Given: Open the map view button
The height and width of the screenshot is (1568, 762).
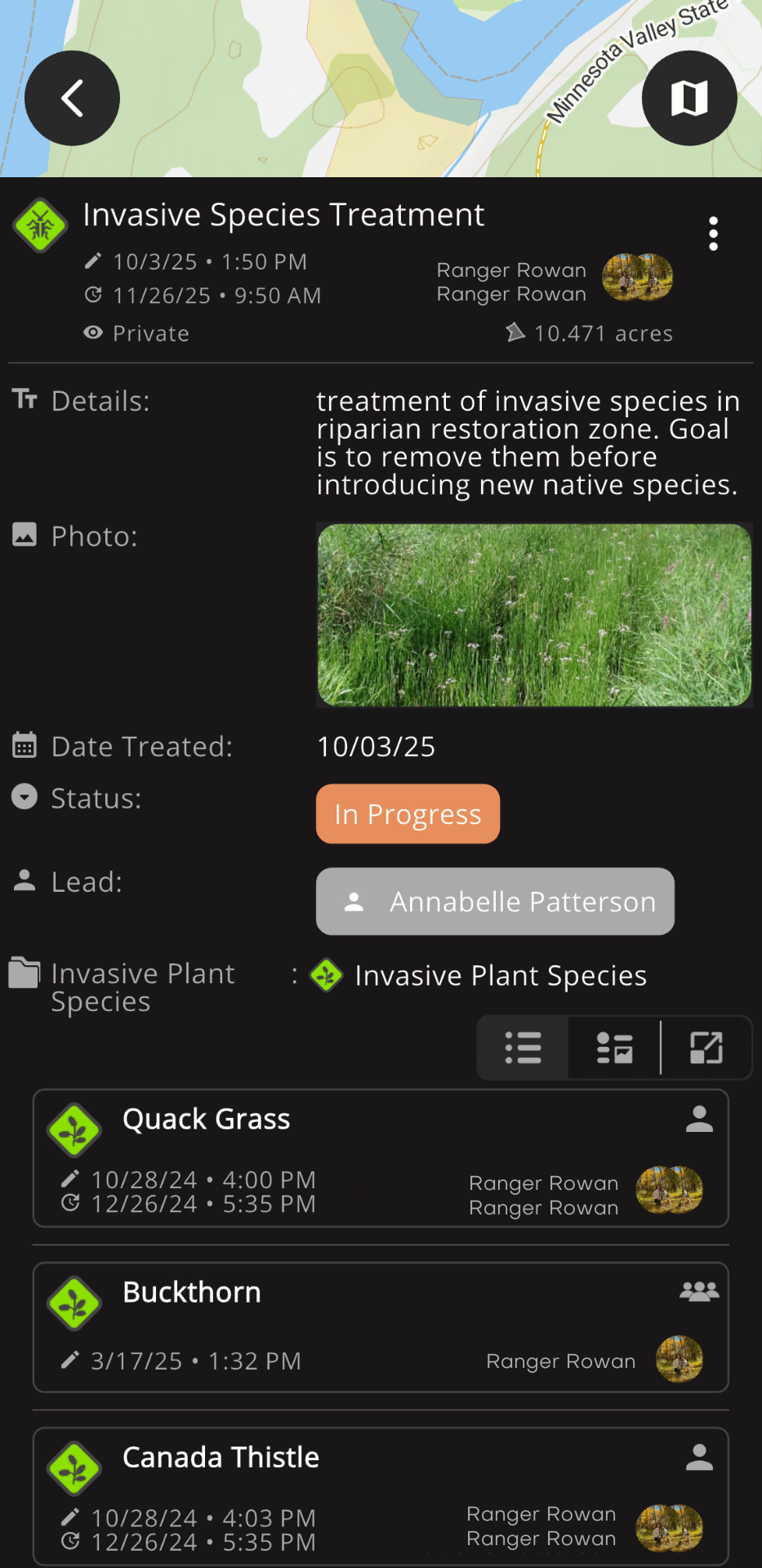Looking at the screenshot, I should [x=689, y=99].
